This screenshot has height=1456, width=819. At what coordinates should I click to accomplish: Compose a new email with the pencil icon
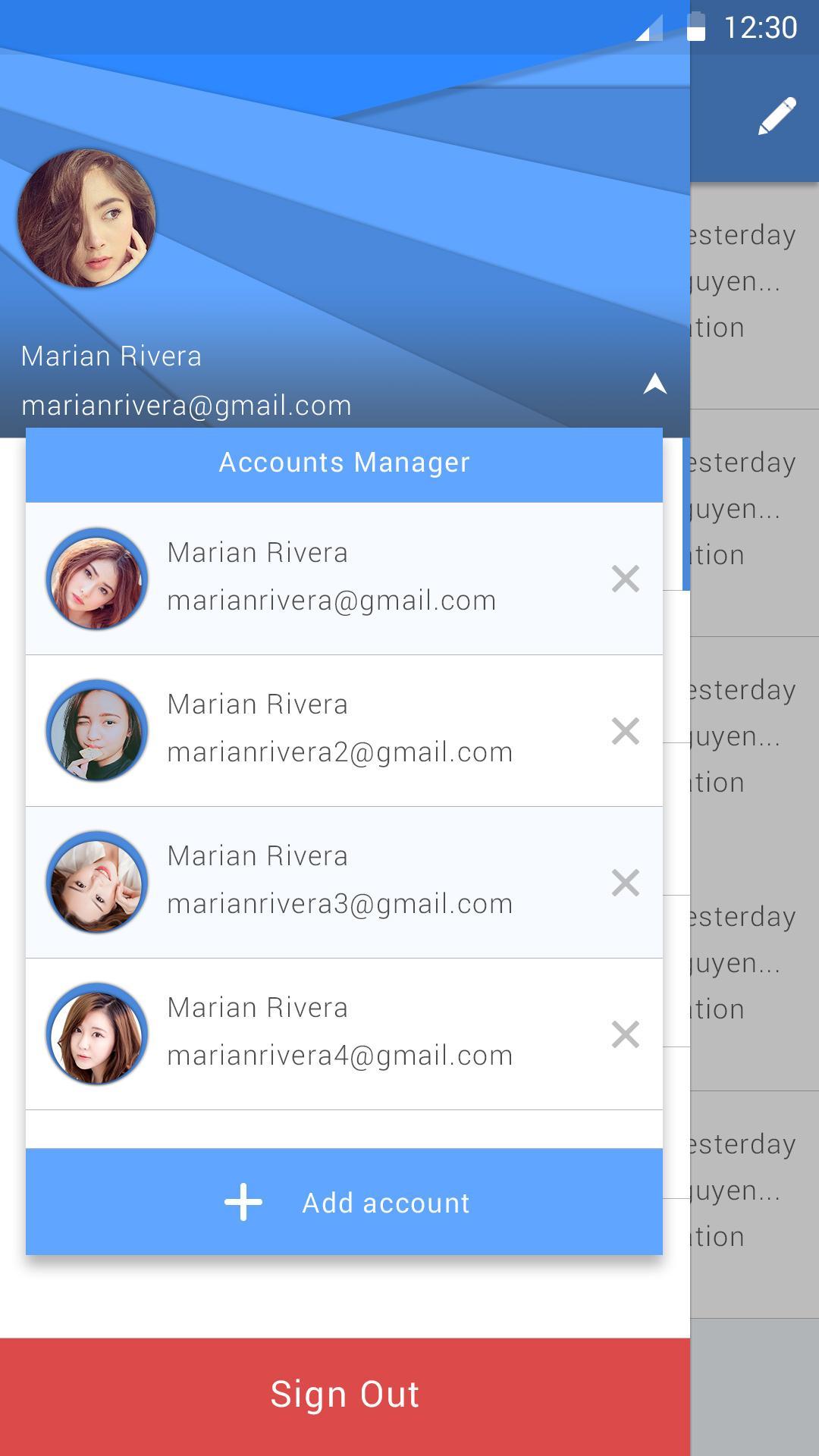click(777, 117)
